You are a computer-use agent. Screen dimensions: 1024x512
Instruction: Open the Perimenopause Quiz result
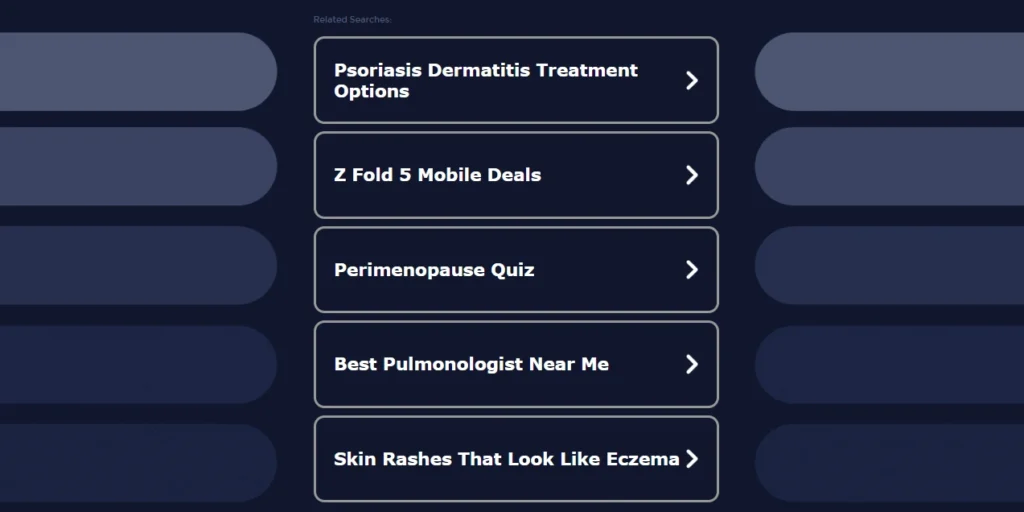516,270
